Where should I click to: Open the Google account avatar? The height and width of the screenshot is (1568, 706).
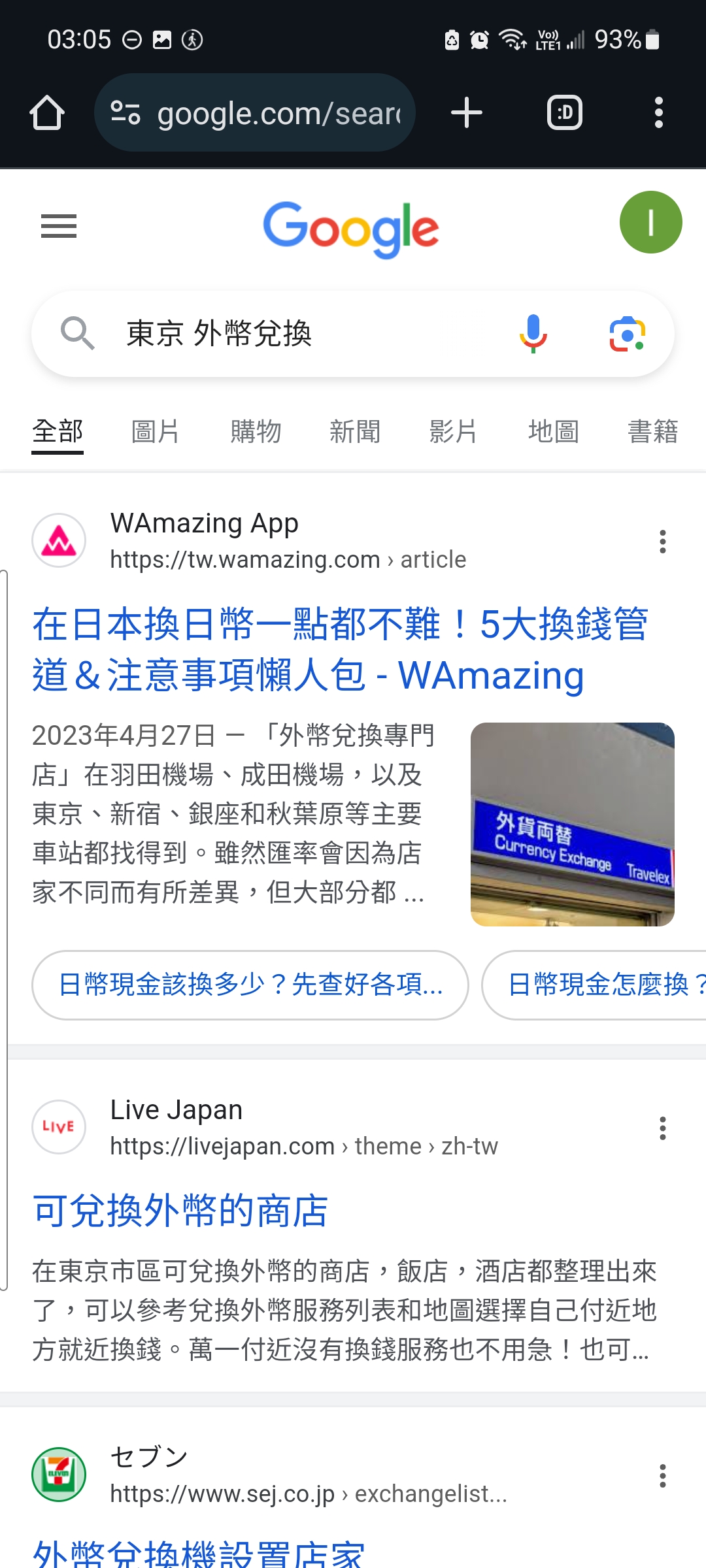click(650, 222)
